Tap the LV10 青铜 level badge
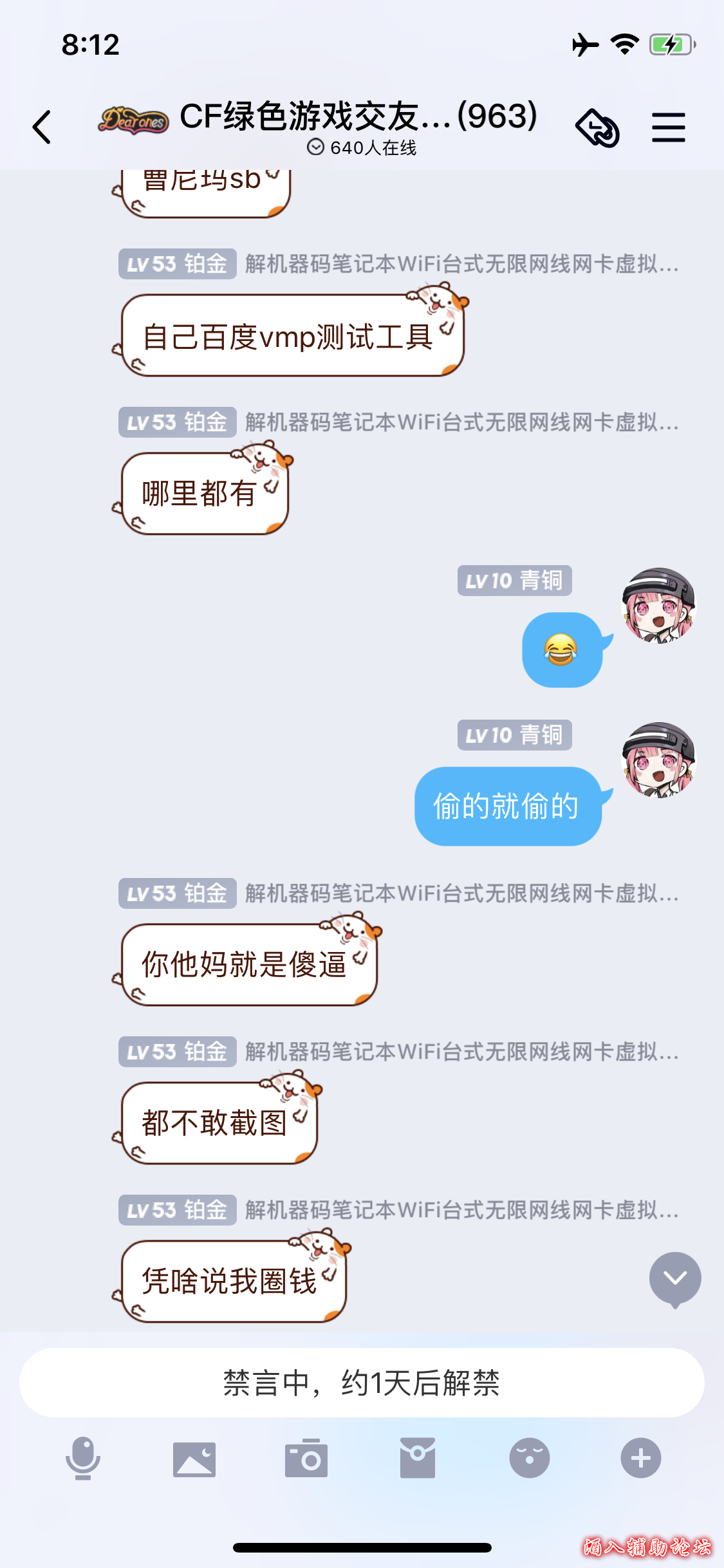Viewport: 724px width, 1568px height. (515, 581)
